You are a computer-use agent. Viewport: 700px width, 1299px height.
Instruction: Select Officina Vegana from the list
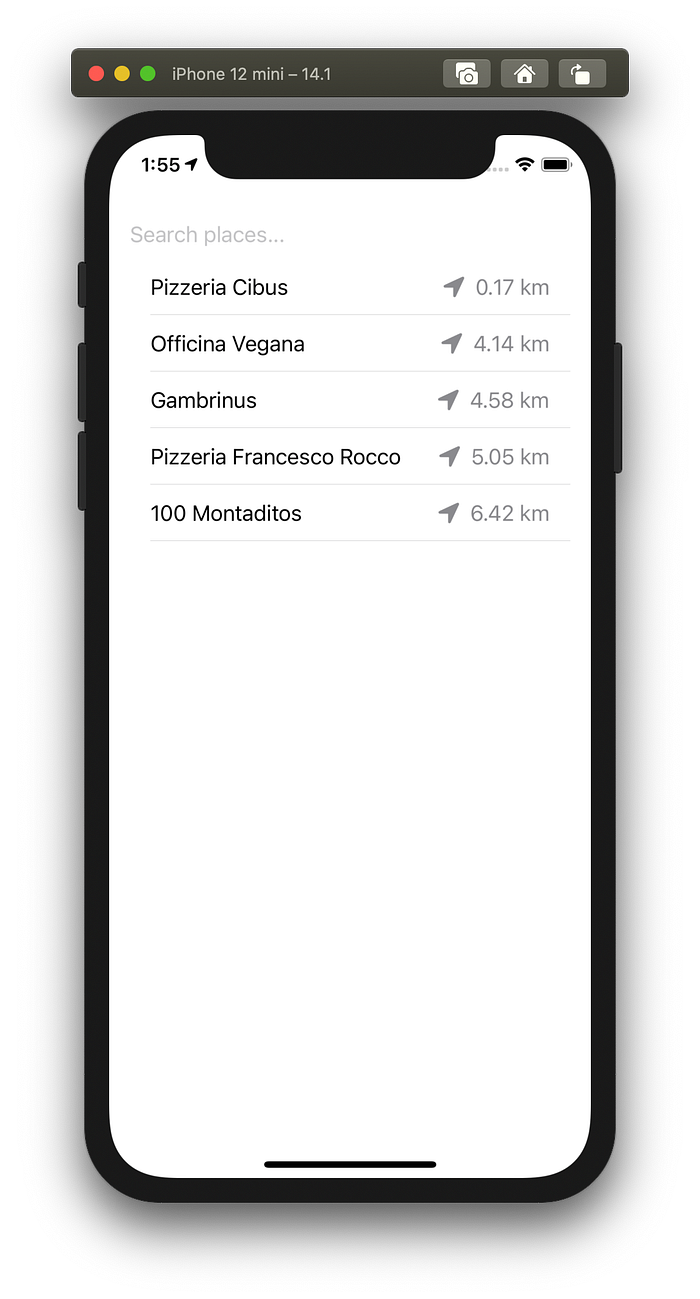(350, 344)
